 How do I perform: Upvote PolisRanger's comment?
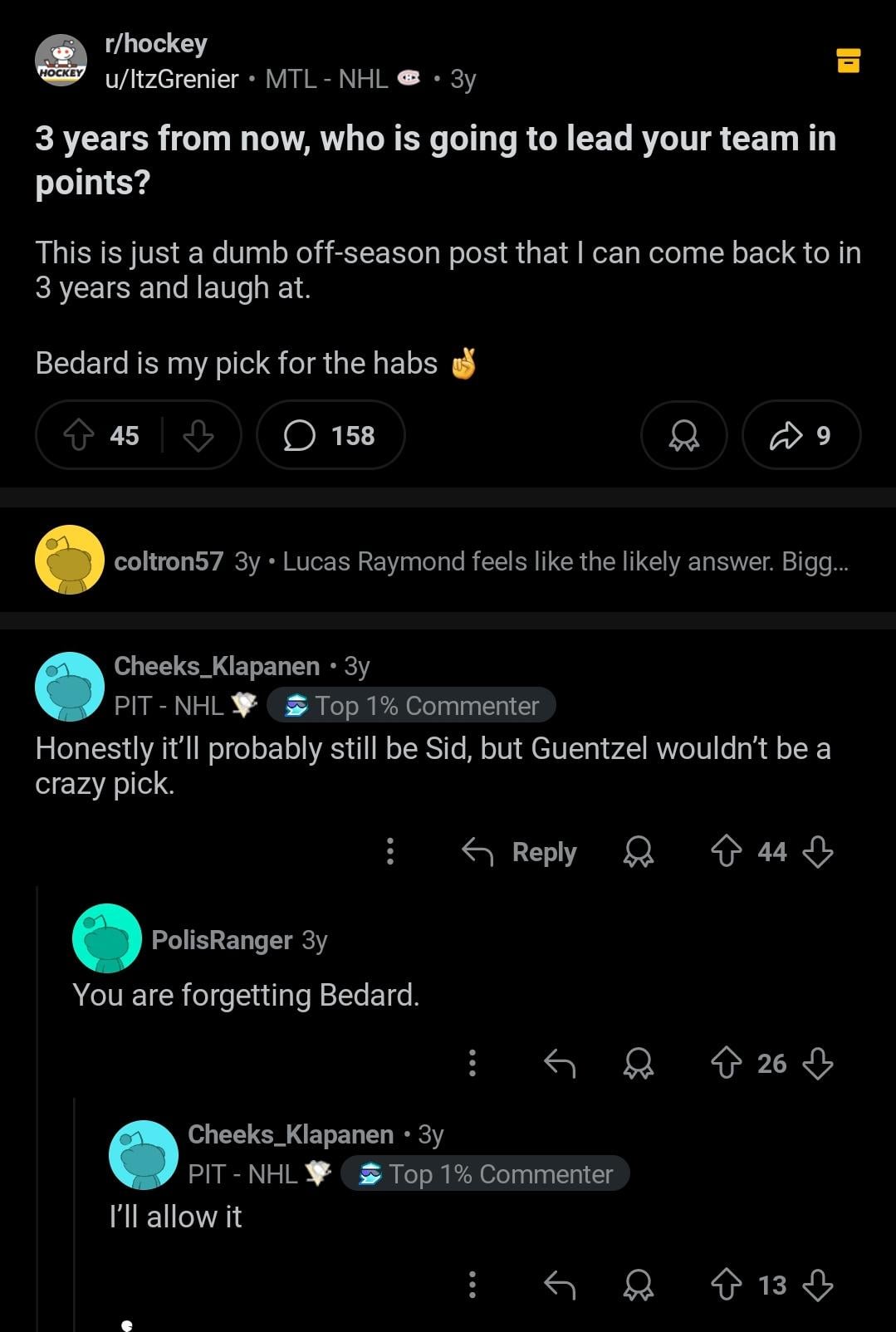coord(727,1063)
